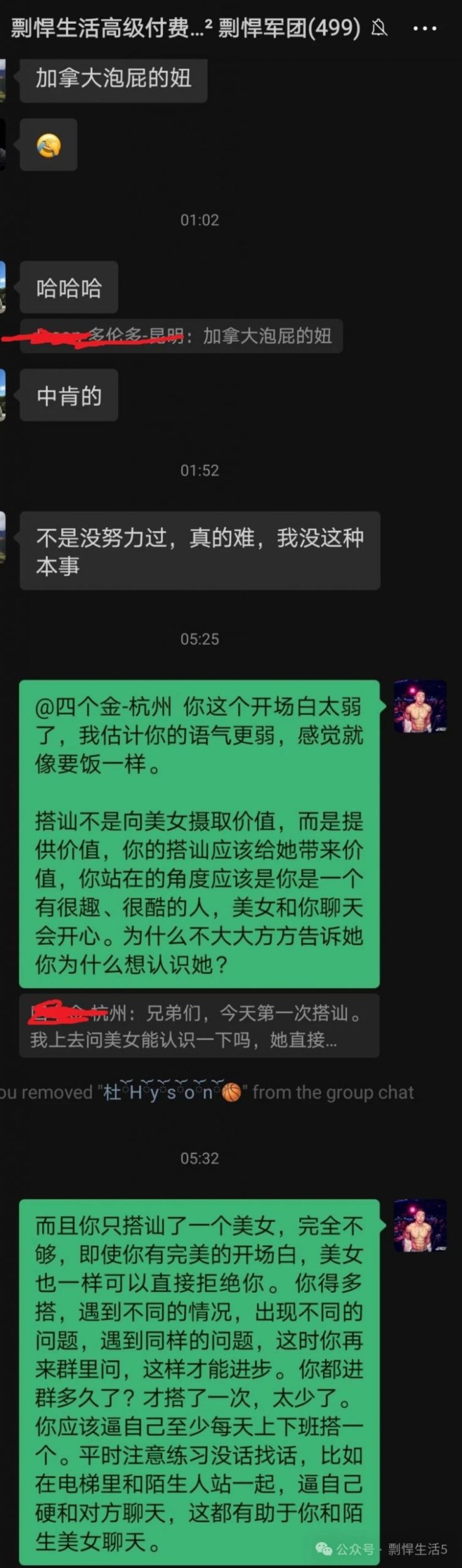462x1568 pixels.
Task: Open the quoted message about 加拿大泡屁的妞
Action: [x=182, y=336]
